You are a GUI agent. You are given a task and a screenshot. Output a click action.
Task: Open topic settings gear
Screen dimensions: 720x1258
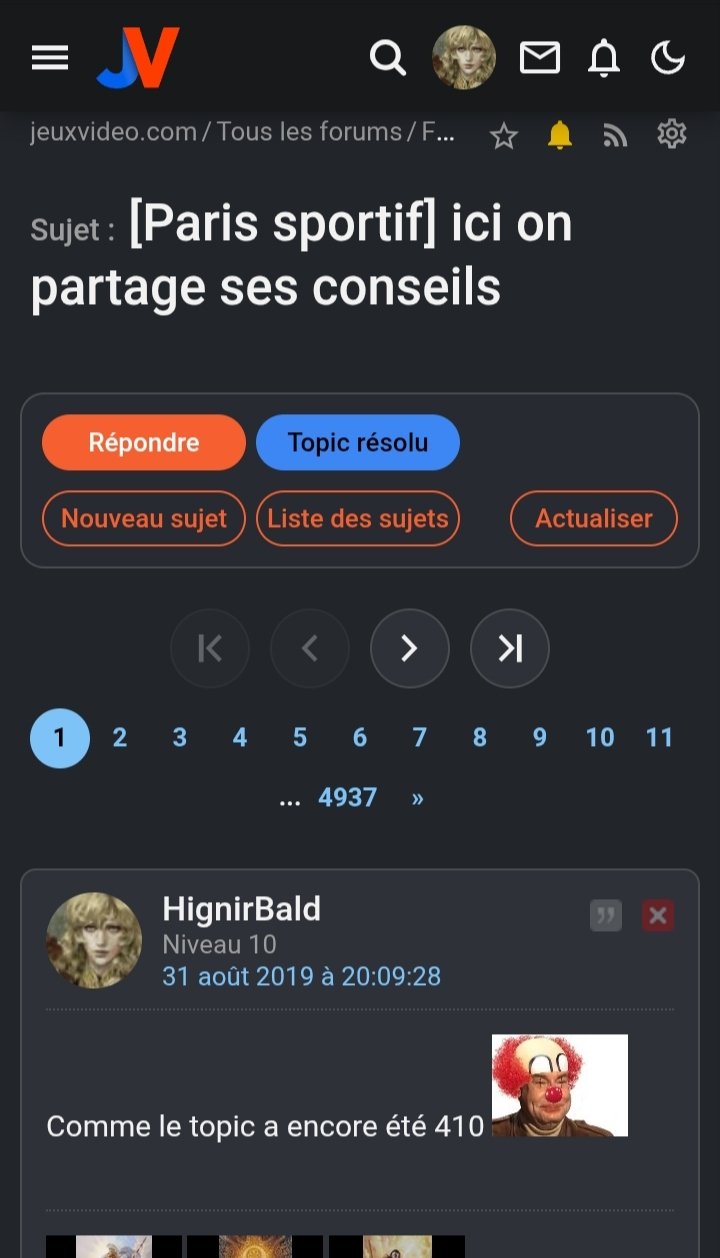(x=672, y=134)
